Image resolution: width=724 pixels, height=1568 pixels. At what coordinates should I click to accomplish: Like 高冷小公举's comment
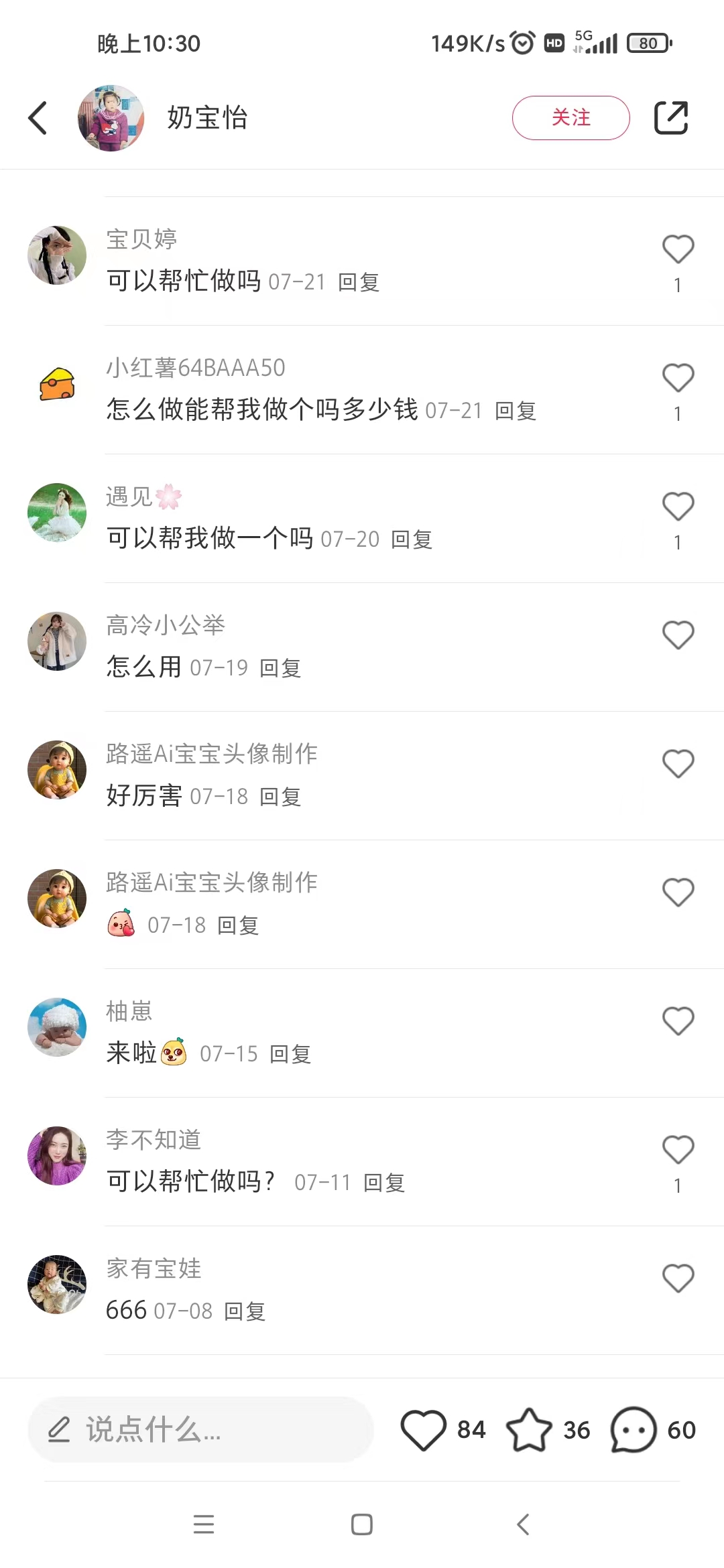point(678,635)
